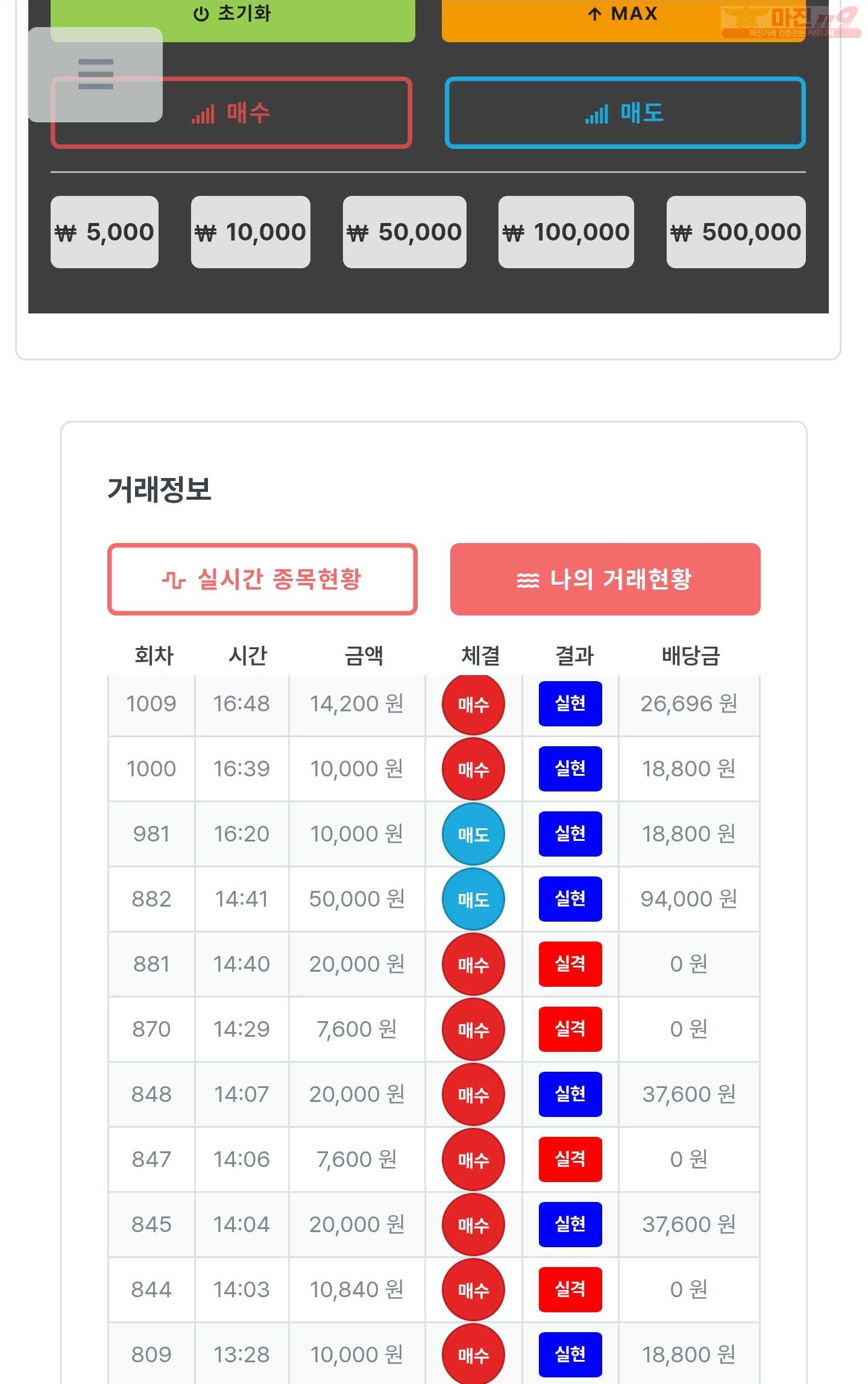Add ₩ 5,000 to the amount
Screen dimensions: 868x1384
click(x=104, y=232)
